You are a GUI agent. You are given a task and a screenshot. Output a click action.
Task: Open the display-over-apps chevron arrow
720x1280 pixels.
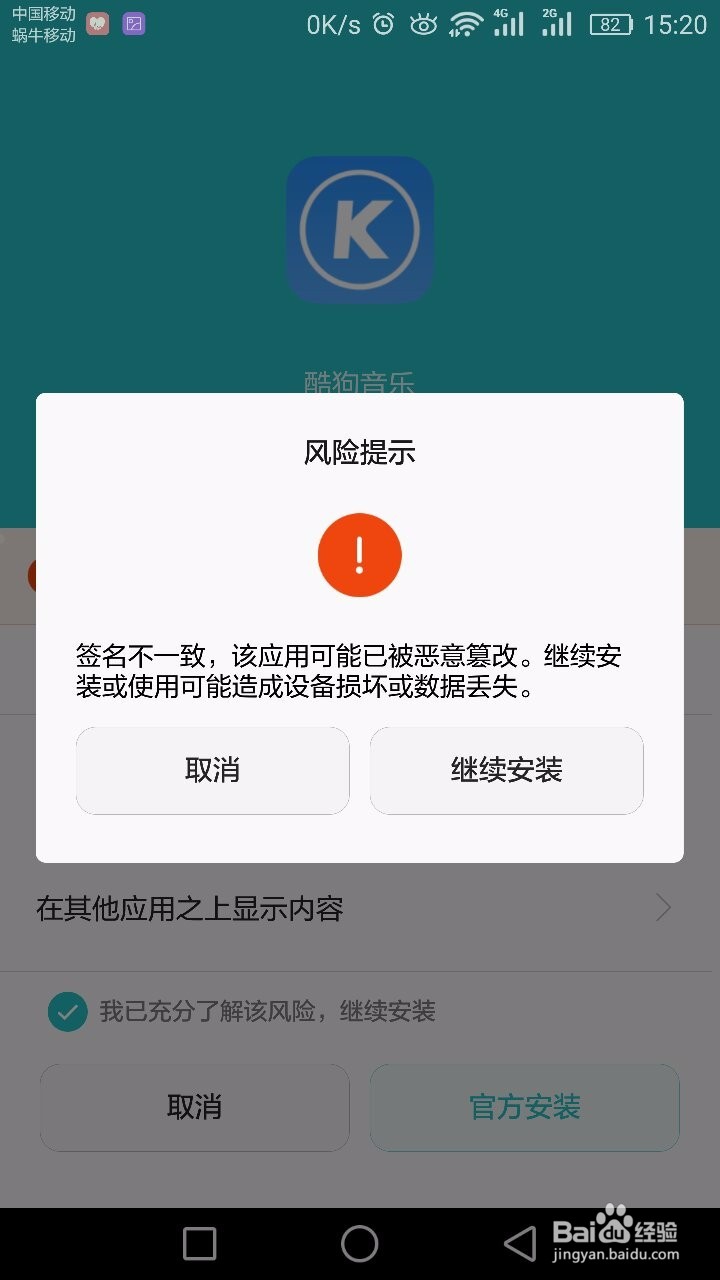click(x=663, y=907)
